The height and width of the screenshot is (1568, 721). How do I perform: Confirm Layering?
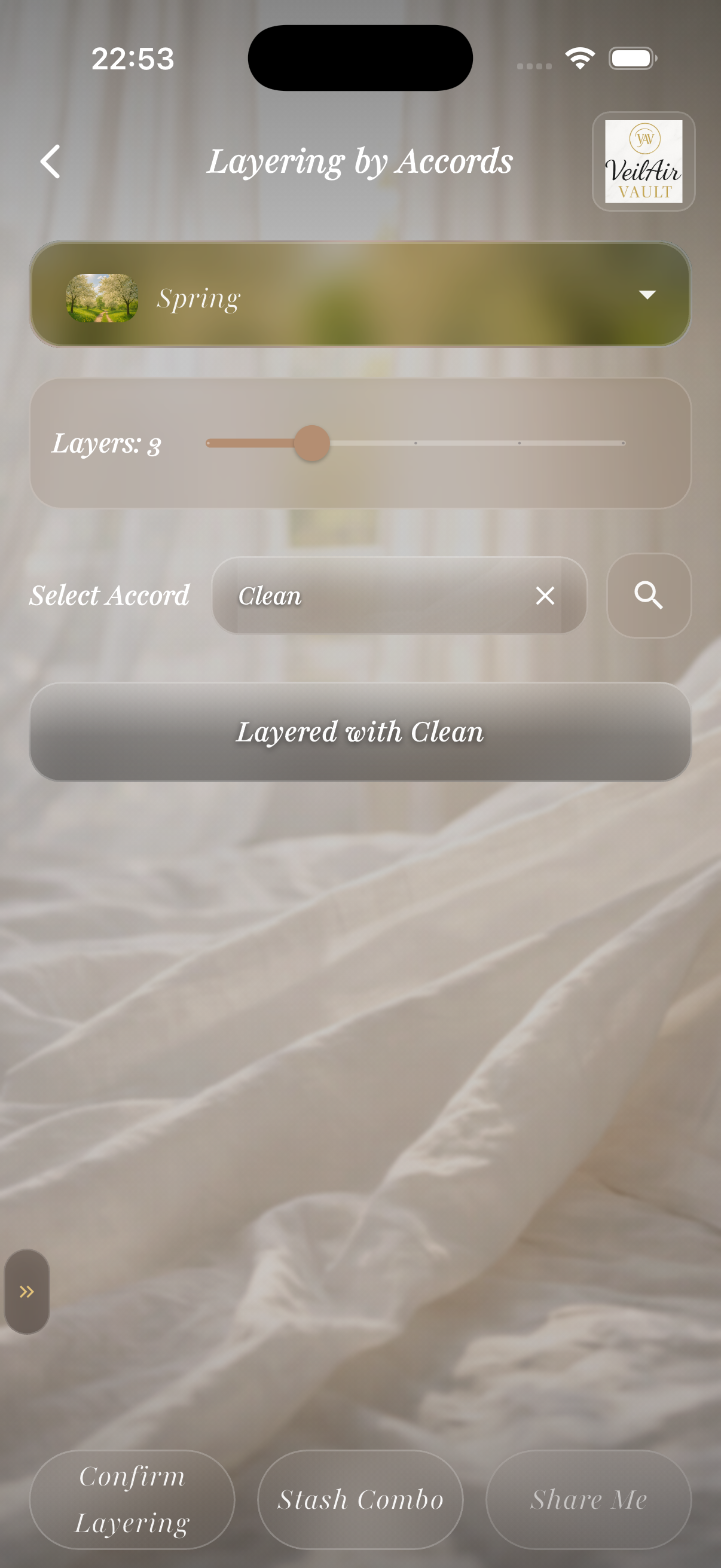point(132,1499)
